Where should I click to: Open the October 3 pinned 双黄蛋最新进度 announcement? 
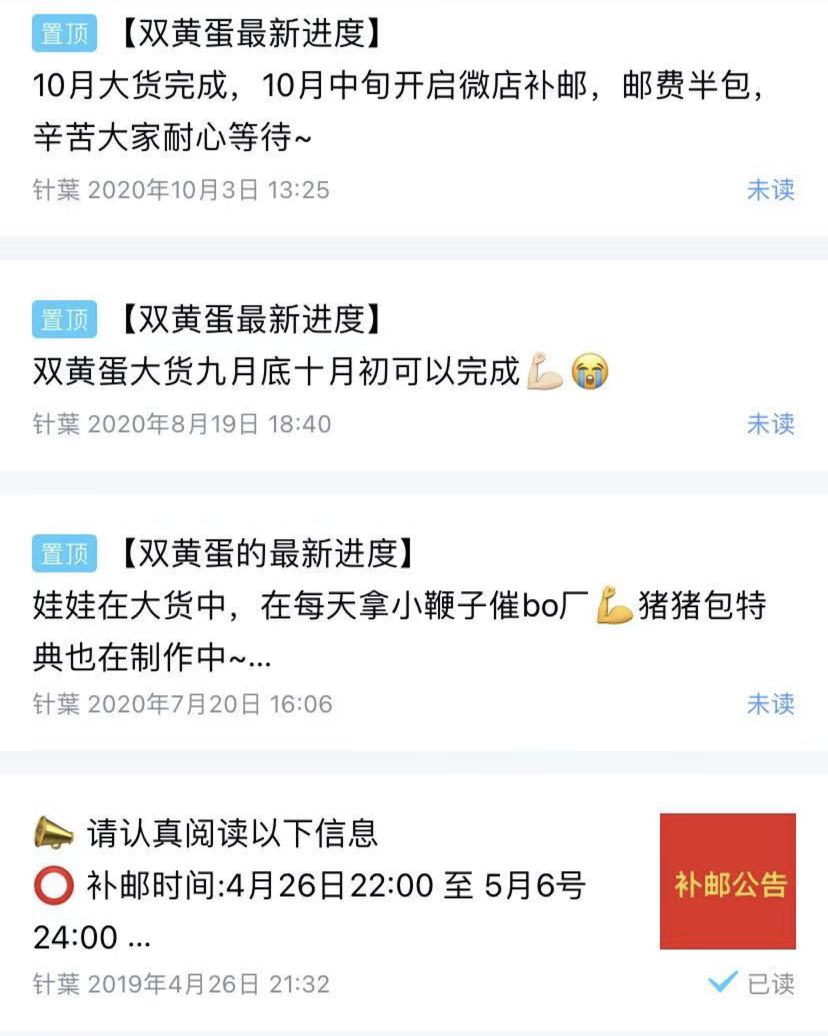click(x=400, y=110)
